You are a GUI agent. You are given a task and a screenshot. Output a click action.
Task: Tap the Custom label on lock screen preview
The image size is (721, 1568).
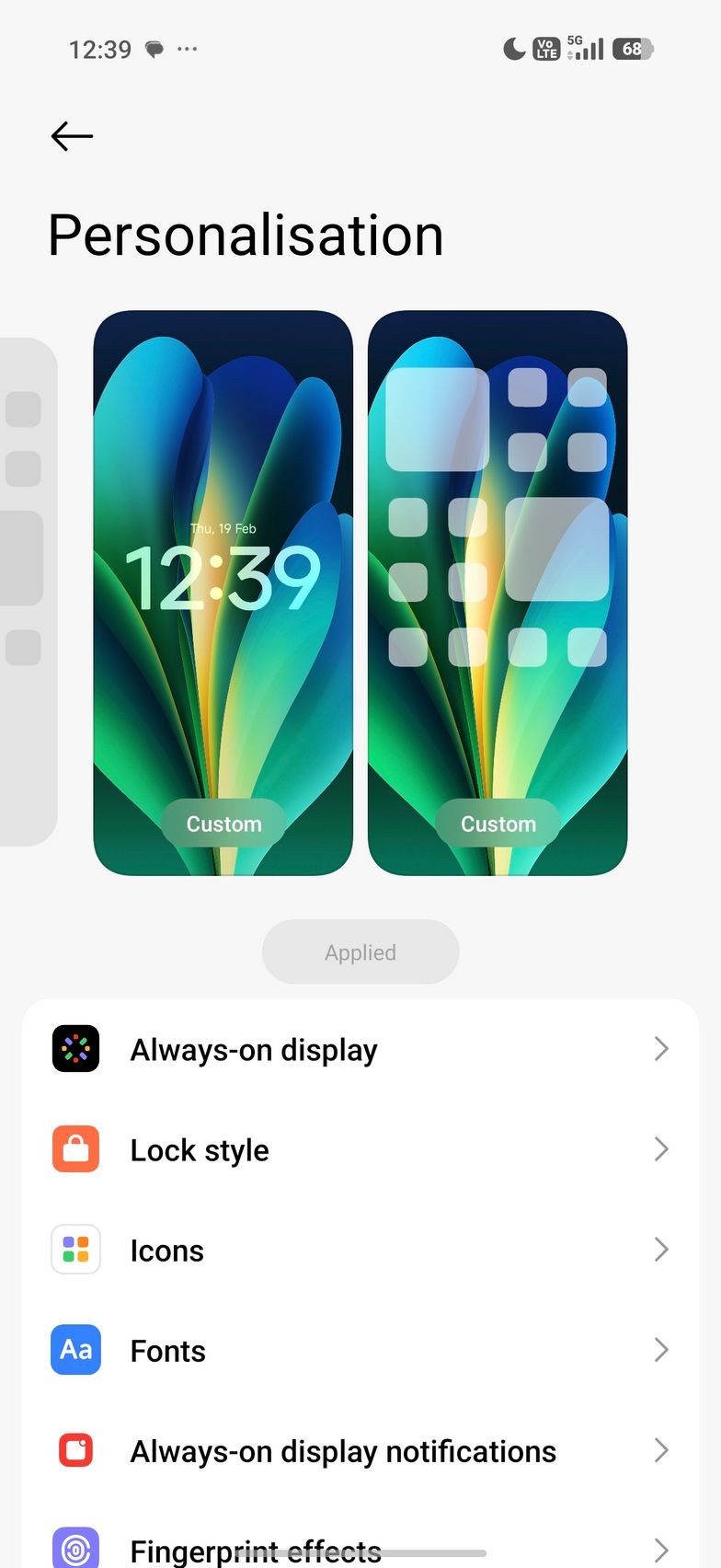click(x=223, y=824)
